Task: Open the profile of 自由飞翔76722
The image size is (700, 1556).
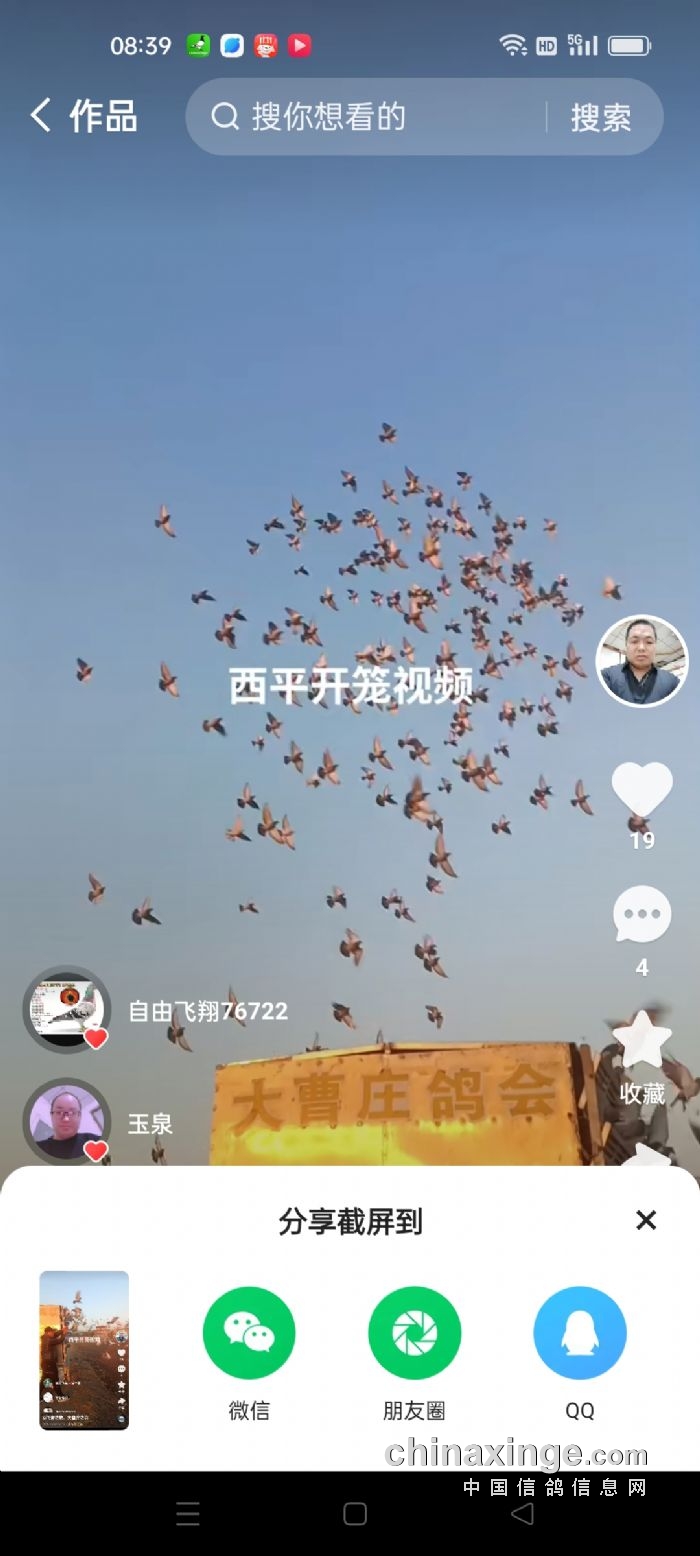Action: 67,1010
